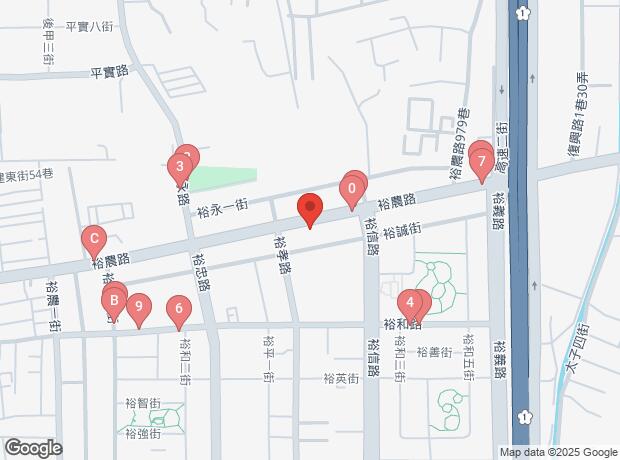The width and height of the screenshot is (620, 460).
Task: Tap the map pin numbered 3
Action: [180, 167]
